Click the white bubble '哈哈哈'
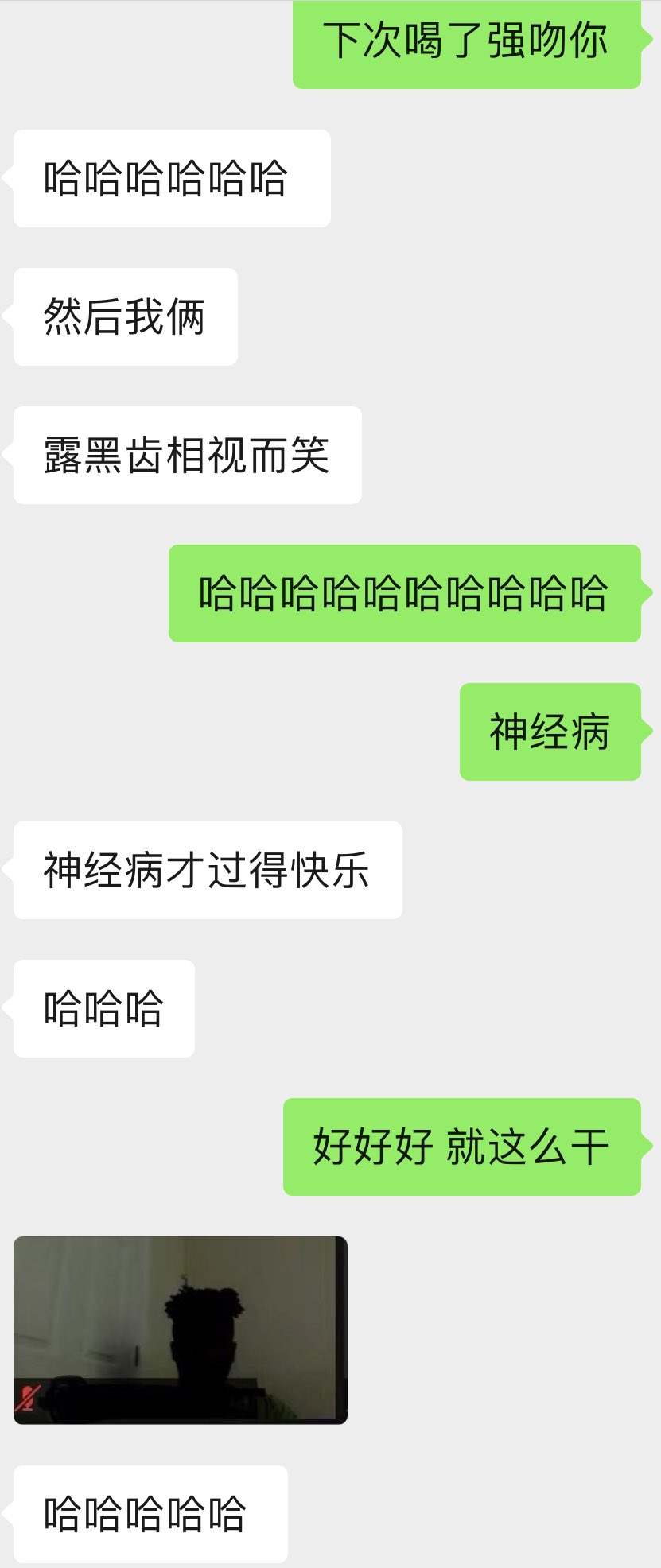The height and width of the screenshot is (1568, 661). (102, 1008)
